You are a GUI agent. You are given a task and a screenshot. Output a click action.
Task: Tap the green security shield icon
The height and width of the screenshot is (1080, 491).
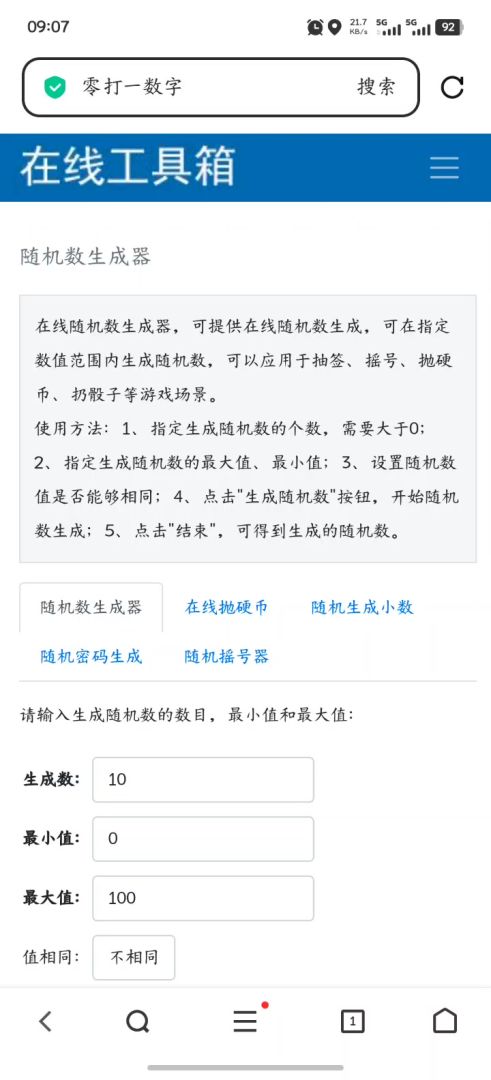(x=54, y=87)
